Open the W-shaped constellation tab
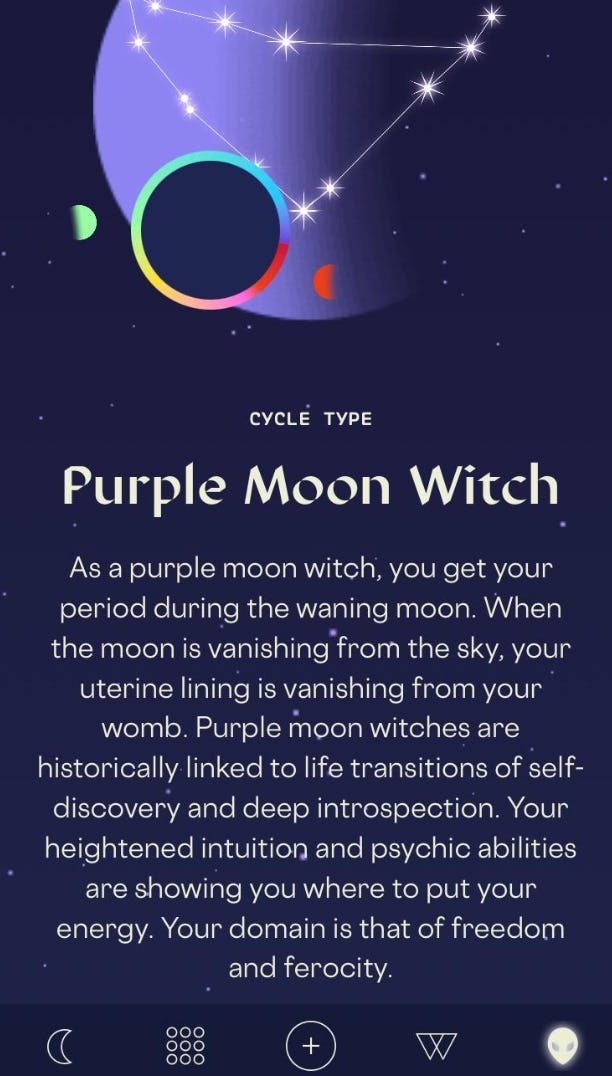Screen dimensions: 612x1076 tap(436, 1046)
